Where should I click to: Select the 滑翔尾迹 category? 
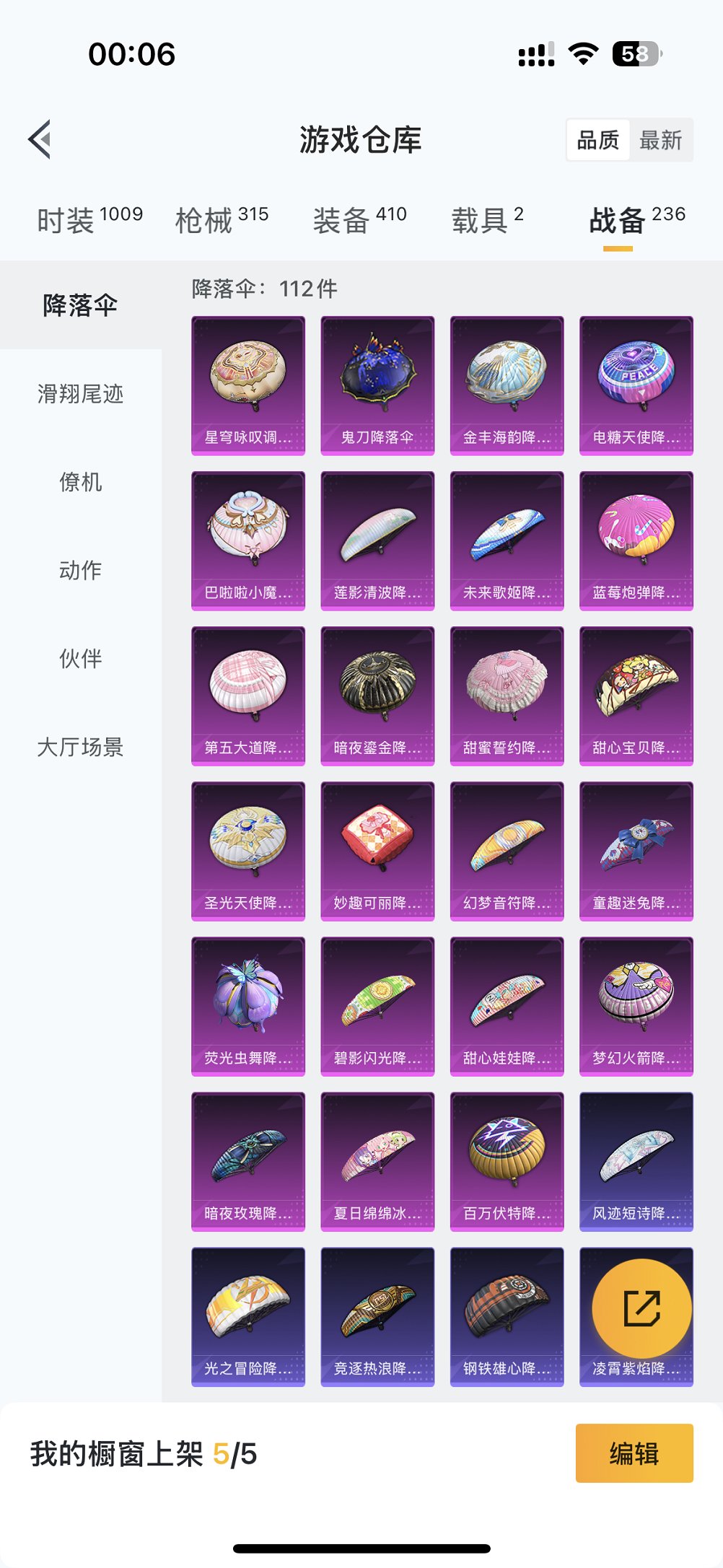tap(80, 394)
